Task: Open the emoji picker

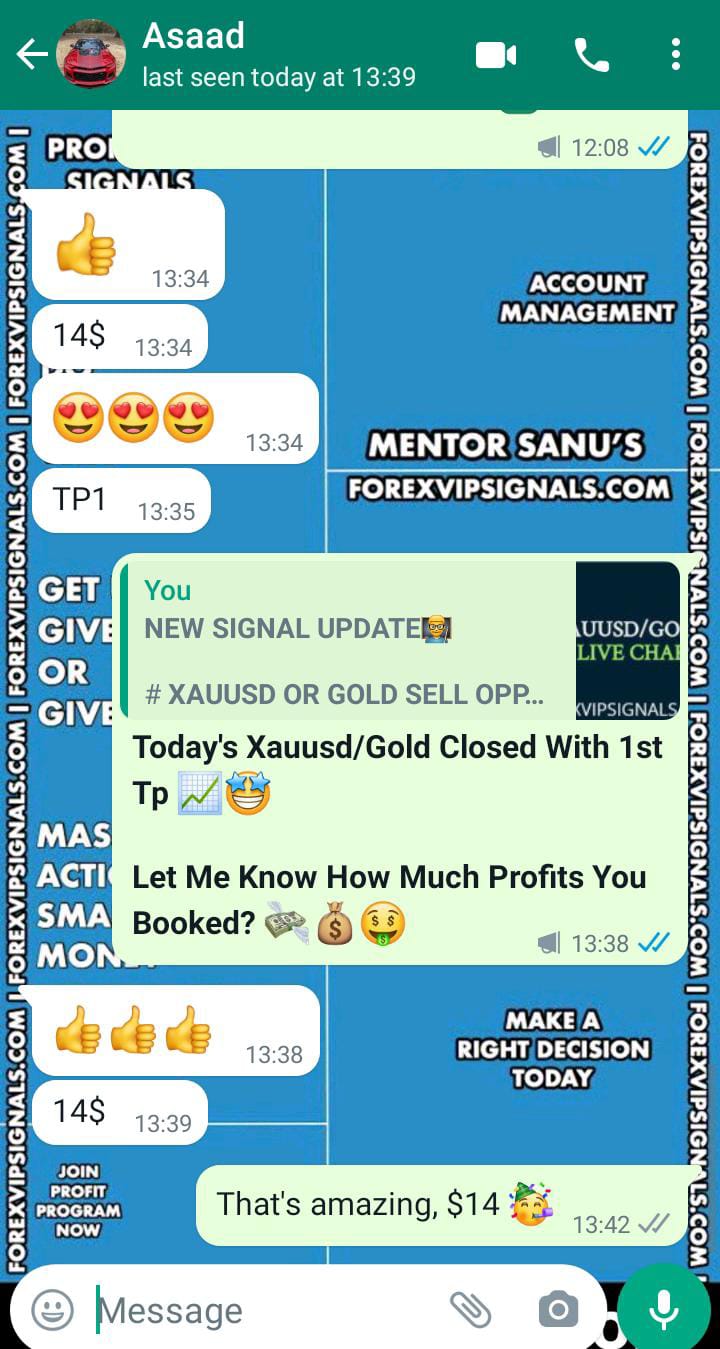Action: coord(52,1309)
